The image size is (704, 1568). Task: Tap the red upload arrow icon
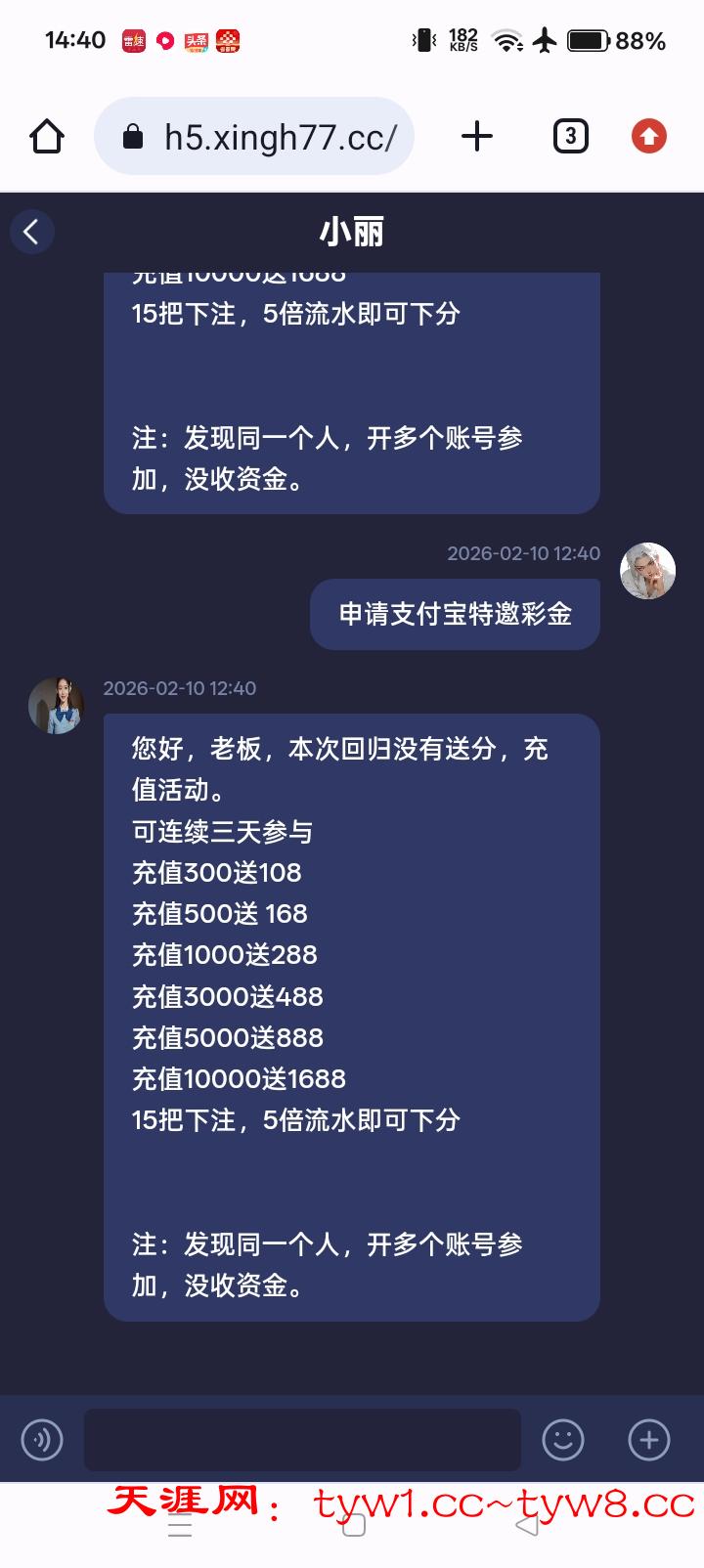[x=648, y=136]
